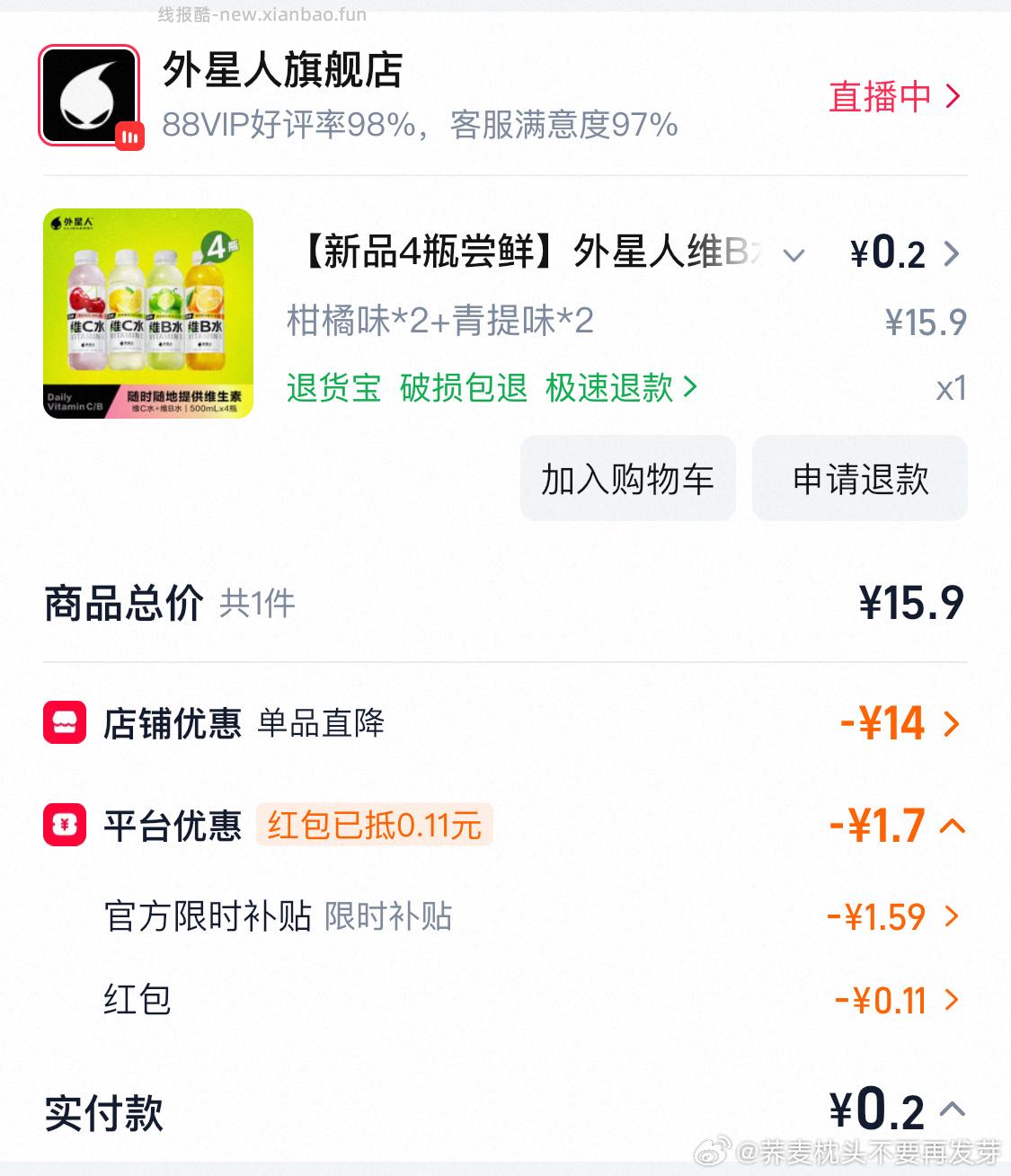
Task: Click the red live badge on store avatar
Action: click(x=129, y=137)
